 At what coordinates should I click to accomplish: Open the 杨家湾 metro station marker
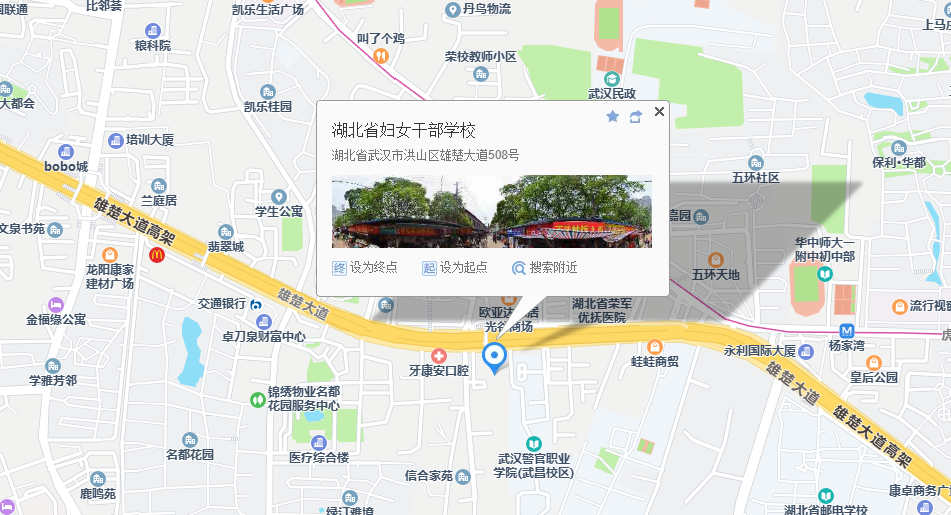(x=846, y=331)
